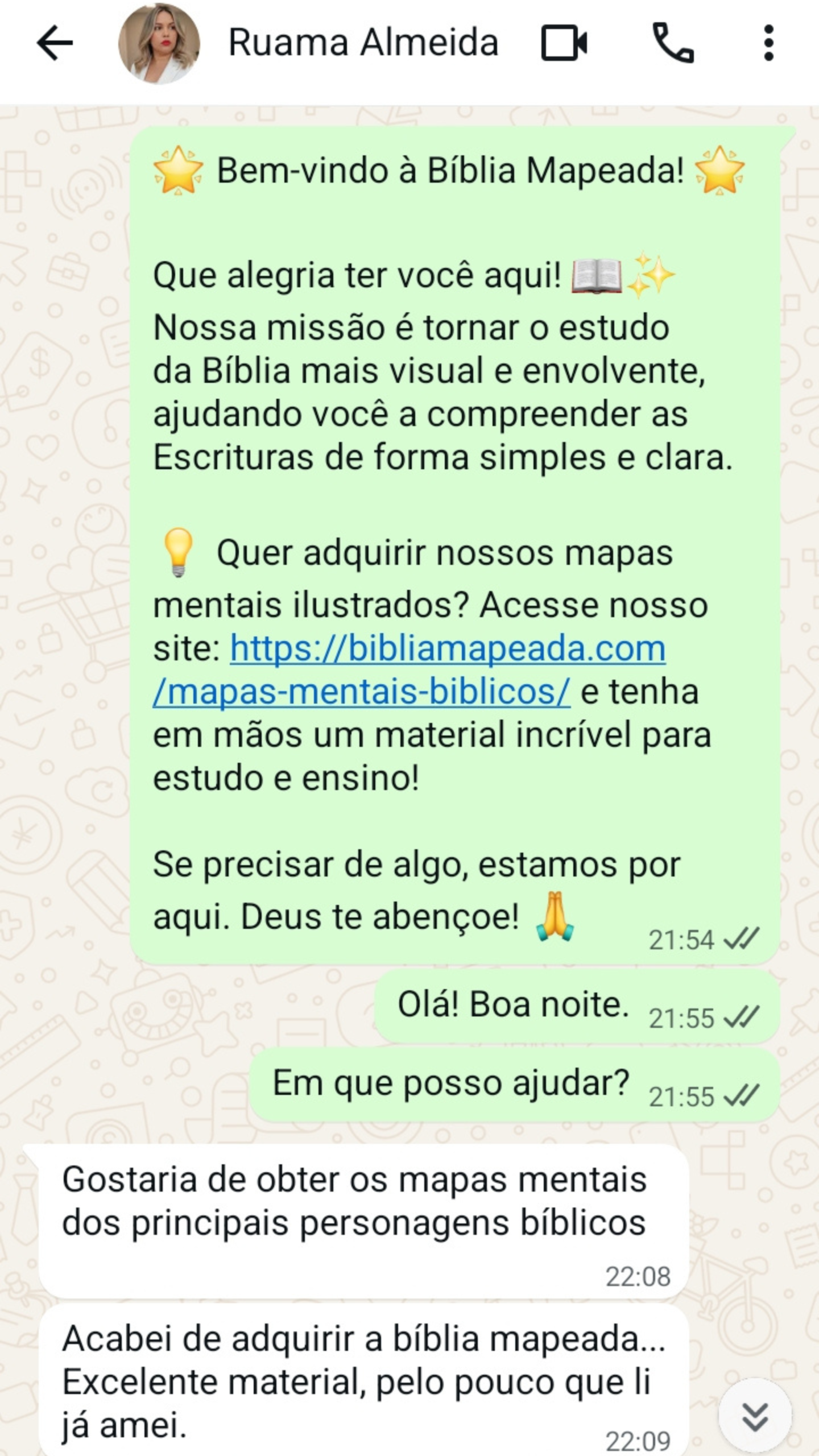Start a voice call with Ruama Almeida
The image size is (819, 1456).
672,43
